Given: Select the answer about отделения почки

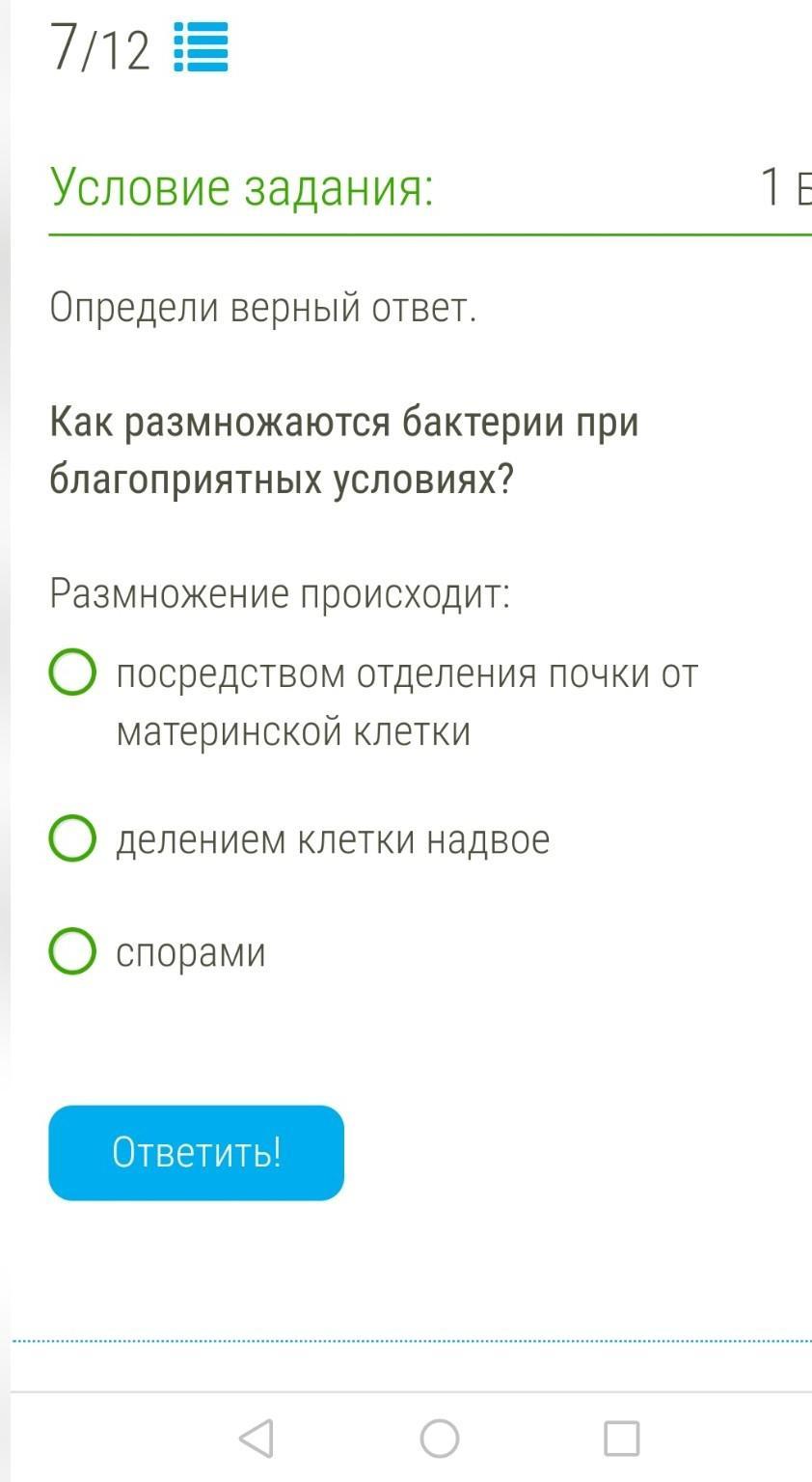Looking at the screenshot, I should [72, 672].
